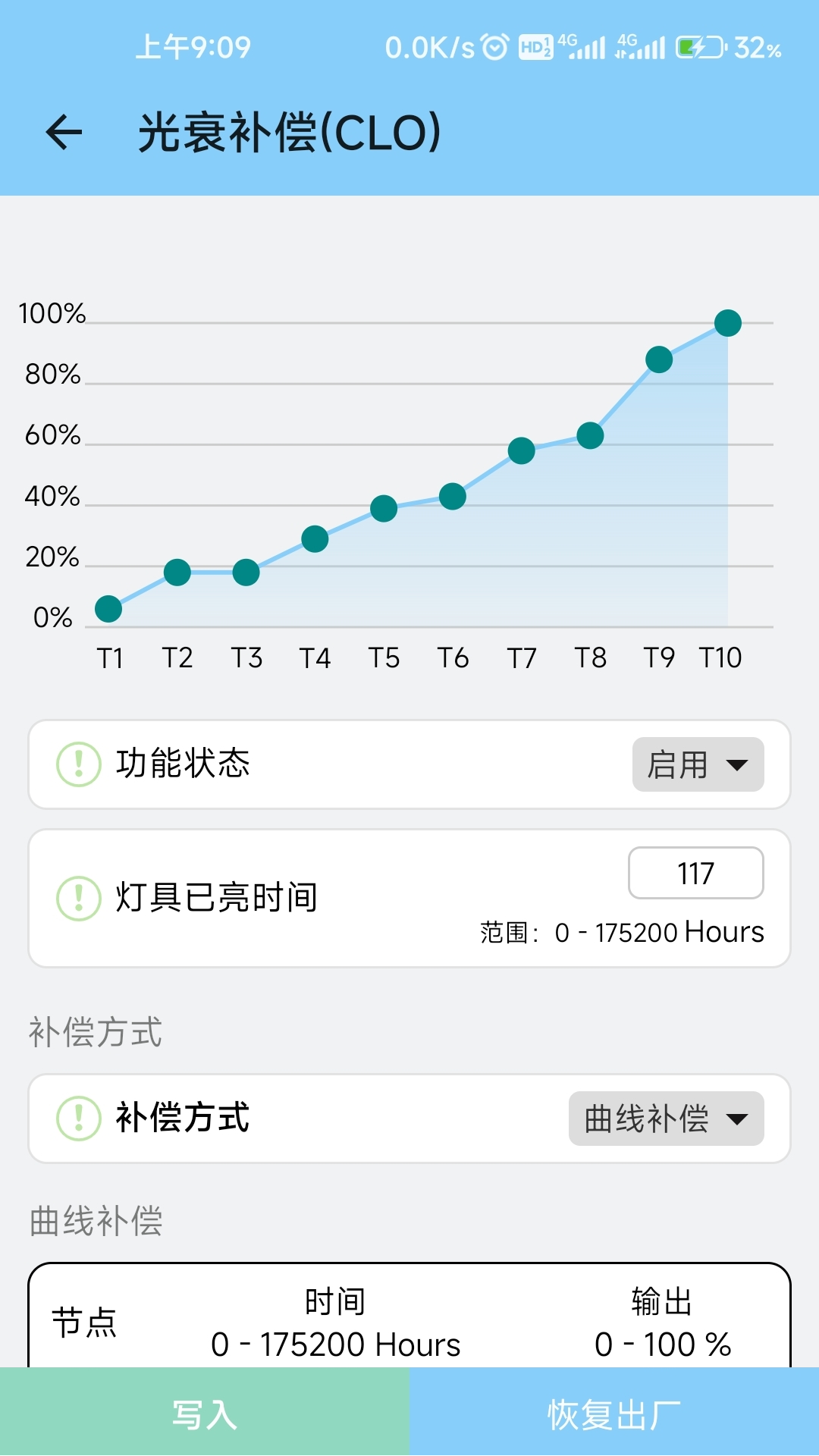This screenshot has height=1456, width=819.
Task: Tap the info icon beside 灯具已亮时间
Action: [78, 899]
